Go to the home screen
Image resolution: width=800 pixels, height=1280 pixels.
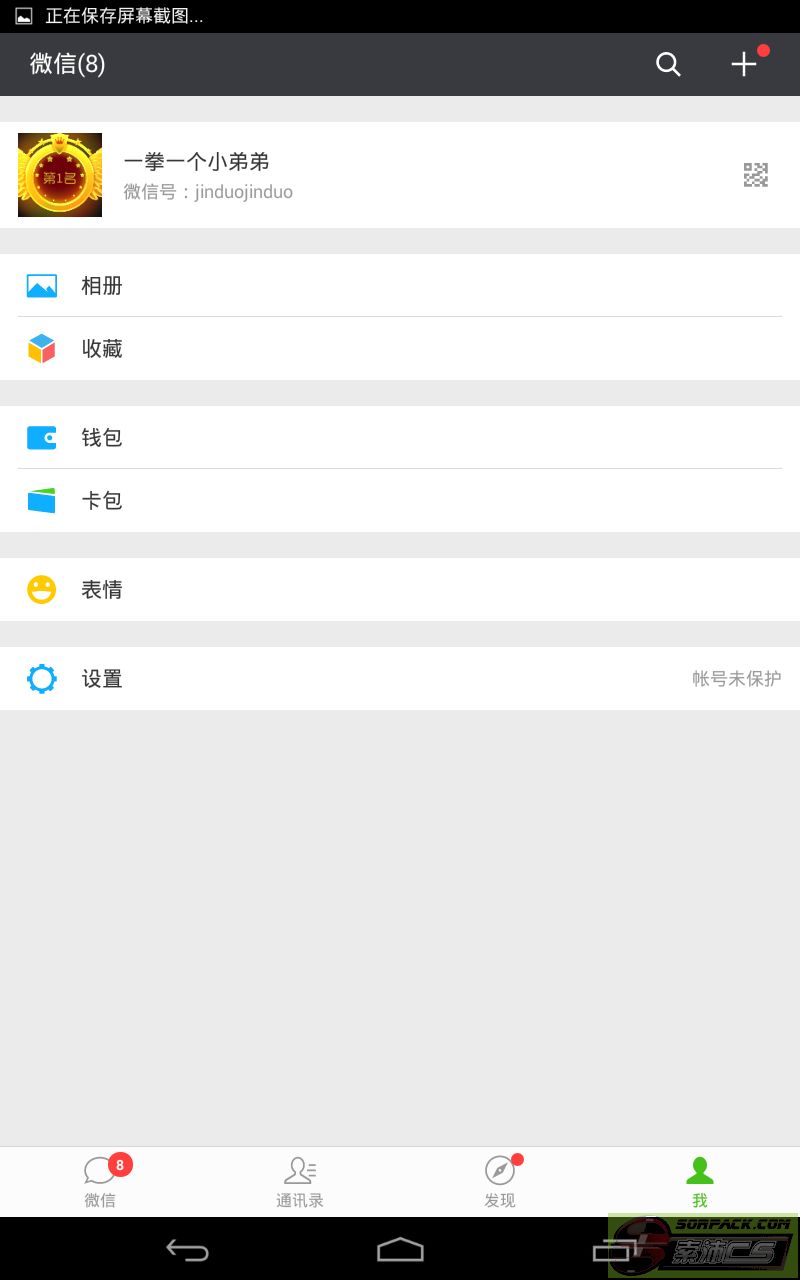click(400, 1249)
